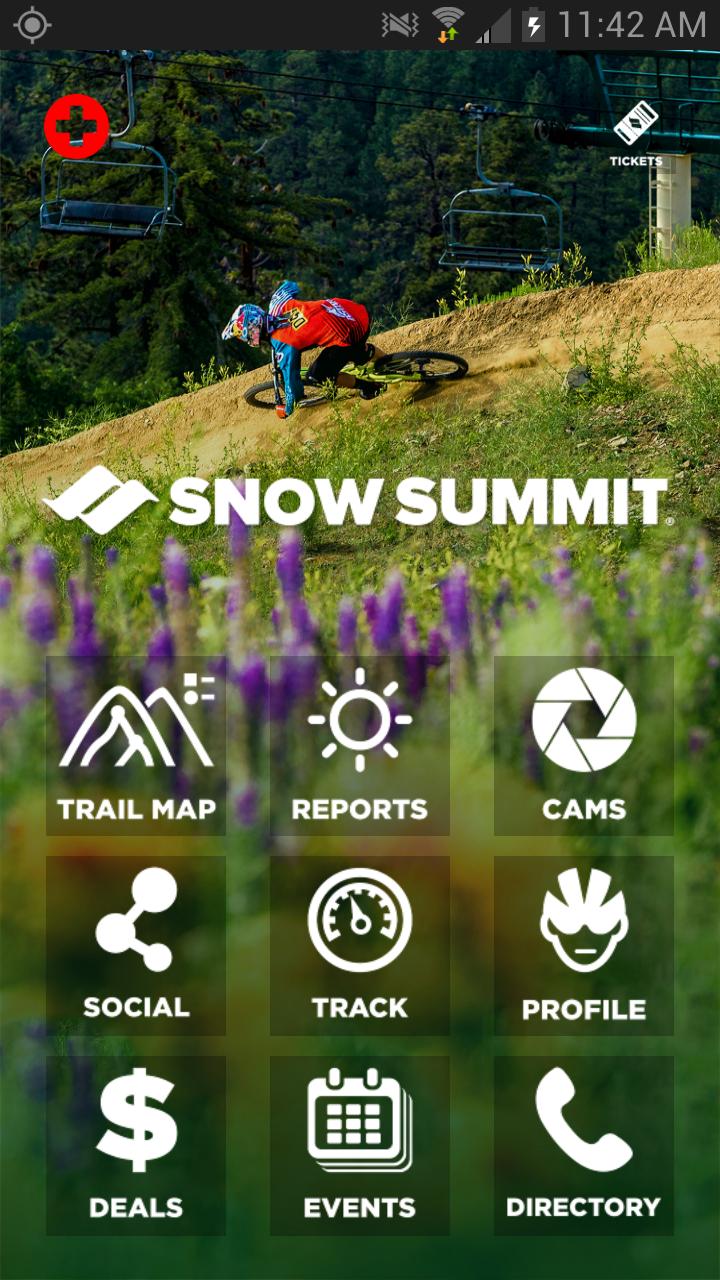
Task: Tap the red emergency cross icon
Action: pos(76,127)
